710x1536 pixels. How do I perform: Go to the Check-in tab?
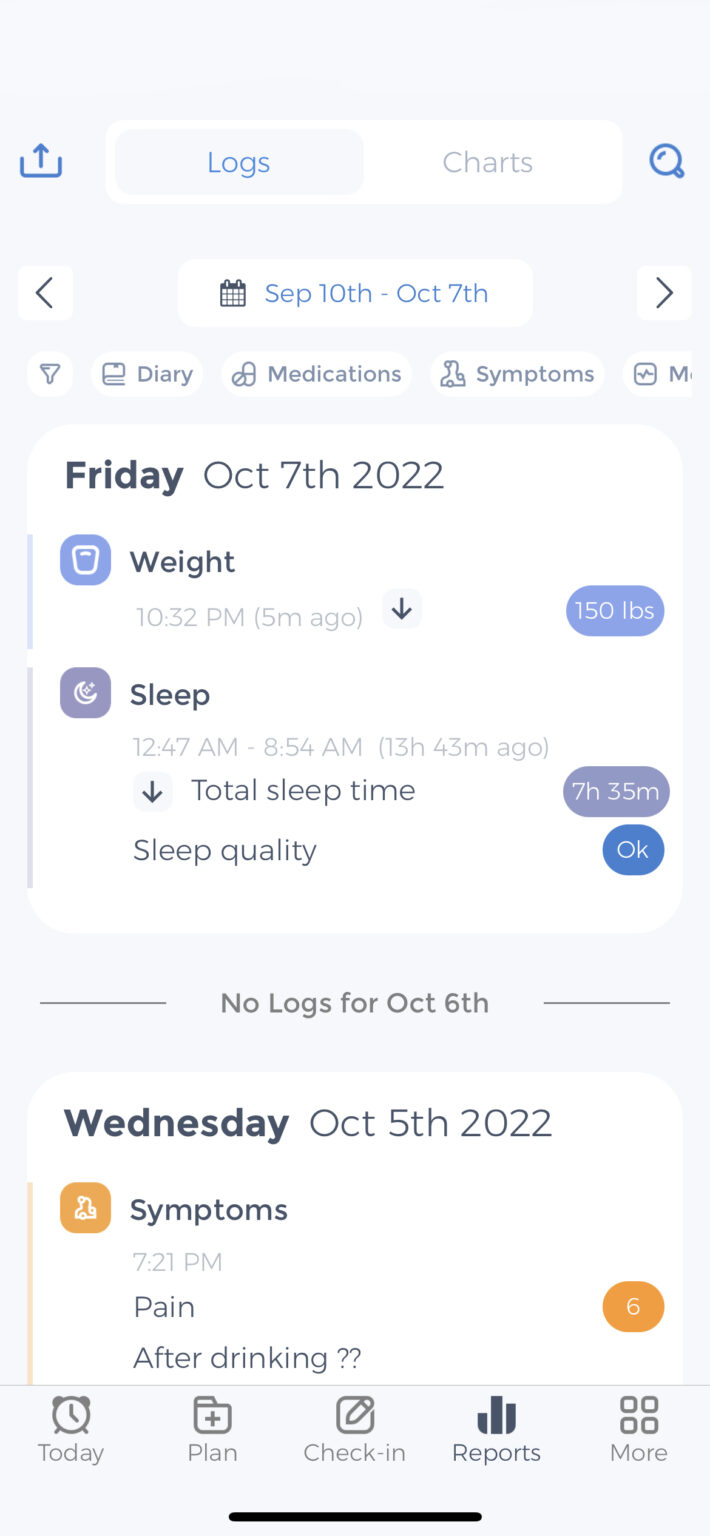(x=355, y=1430)
